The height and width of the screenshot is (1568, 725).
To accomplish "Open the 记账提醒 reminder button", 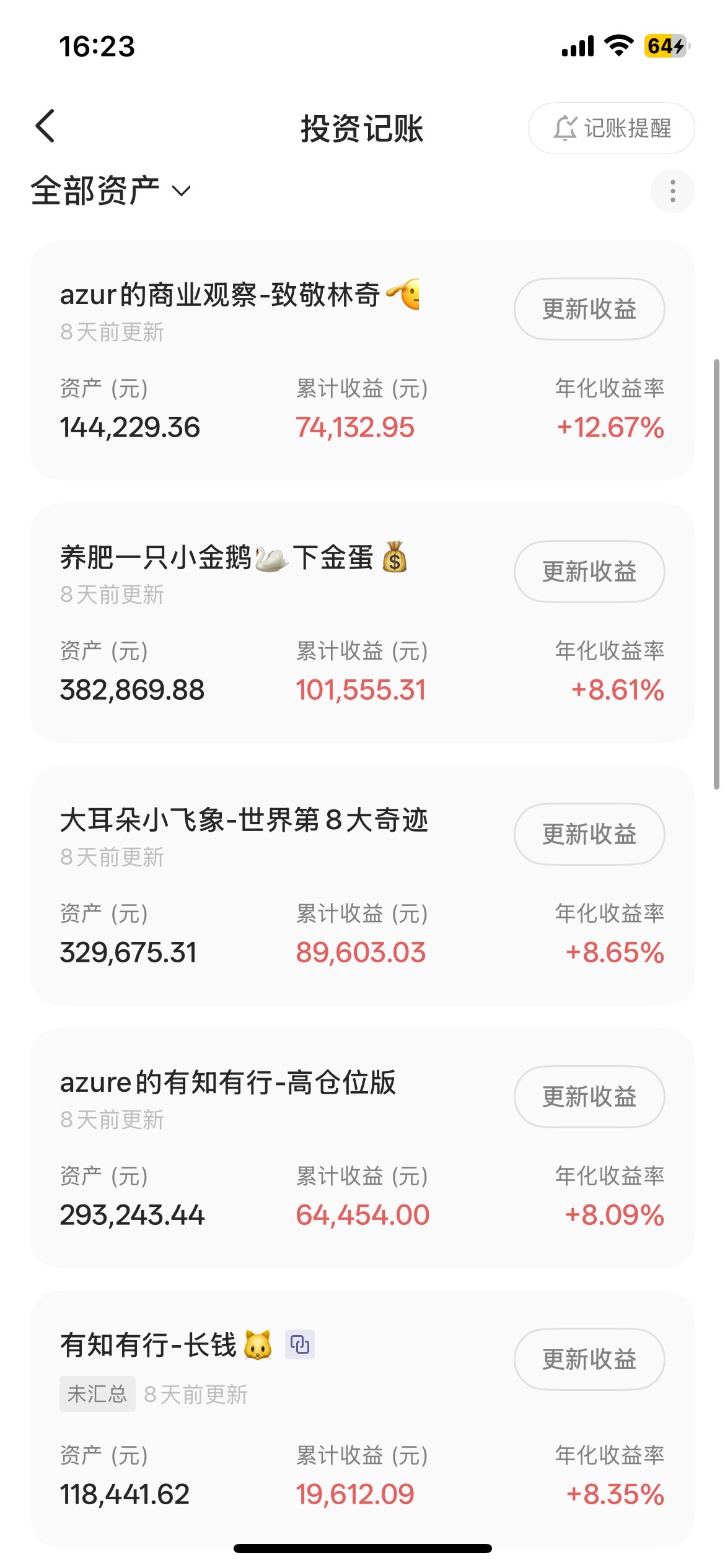I will 611,128.
